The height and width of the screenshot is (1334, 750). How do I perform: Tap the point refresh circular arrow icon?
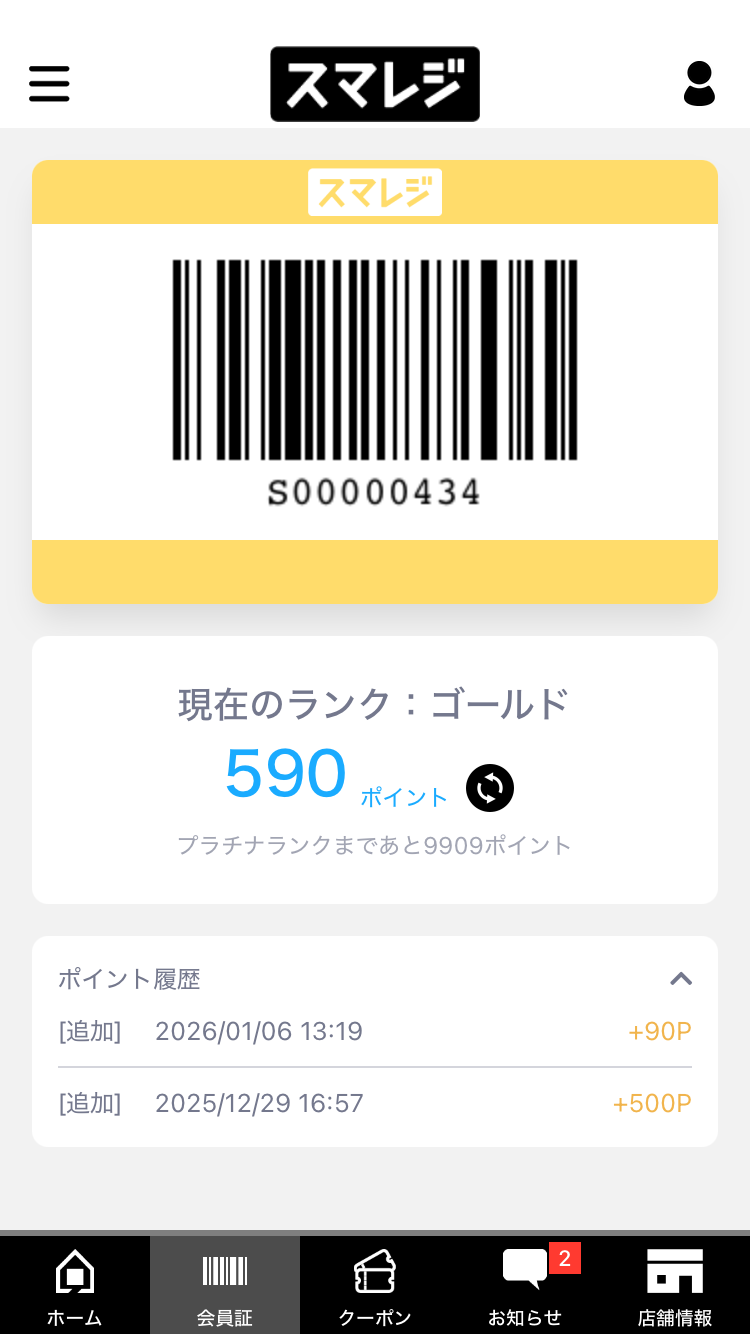pos(489,788)
